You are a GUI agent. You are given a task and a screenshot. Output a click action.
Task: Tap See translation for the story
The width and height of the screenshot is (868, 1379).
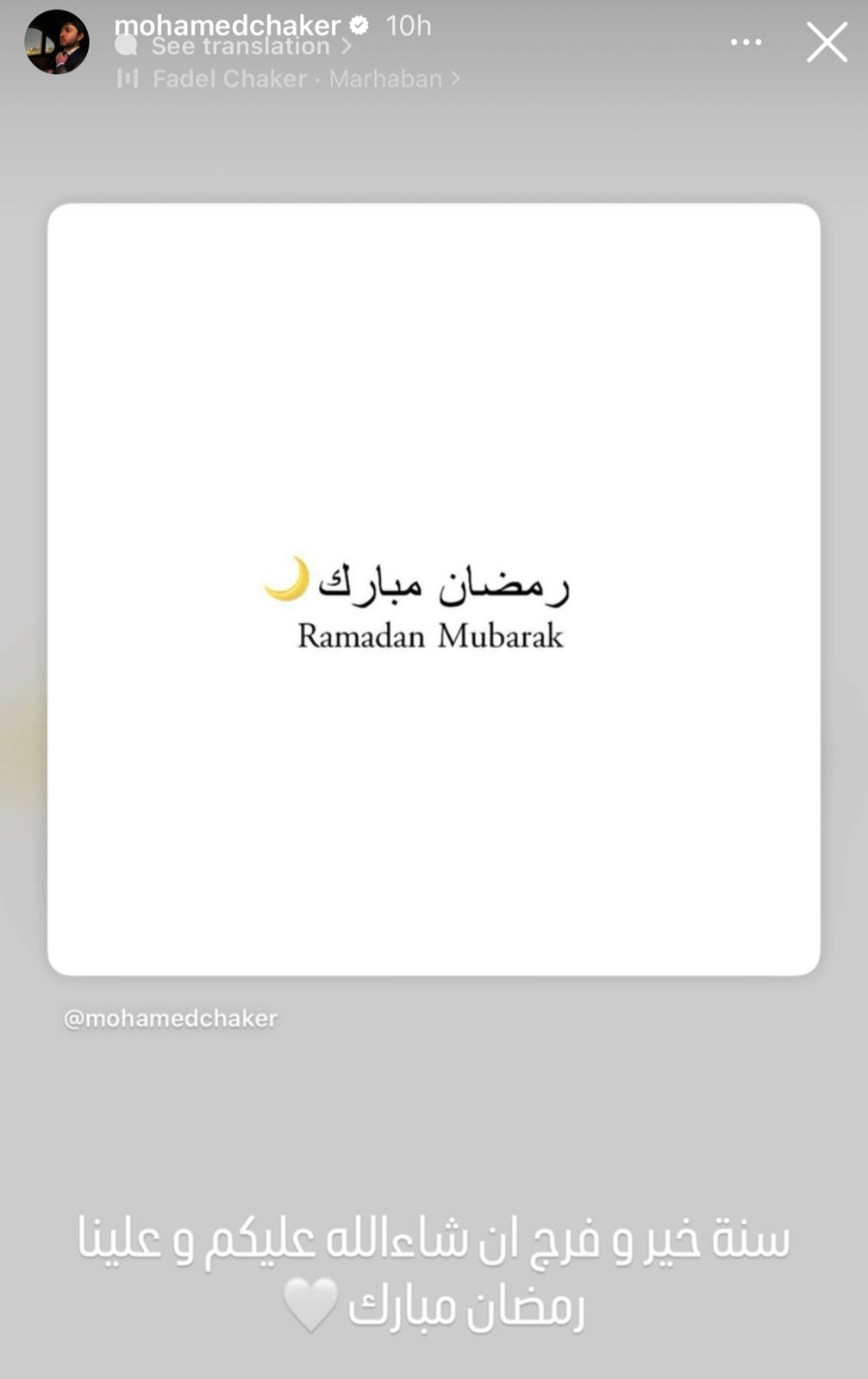(x=241, y=47)
